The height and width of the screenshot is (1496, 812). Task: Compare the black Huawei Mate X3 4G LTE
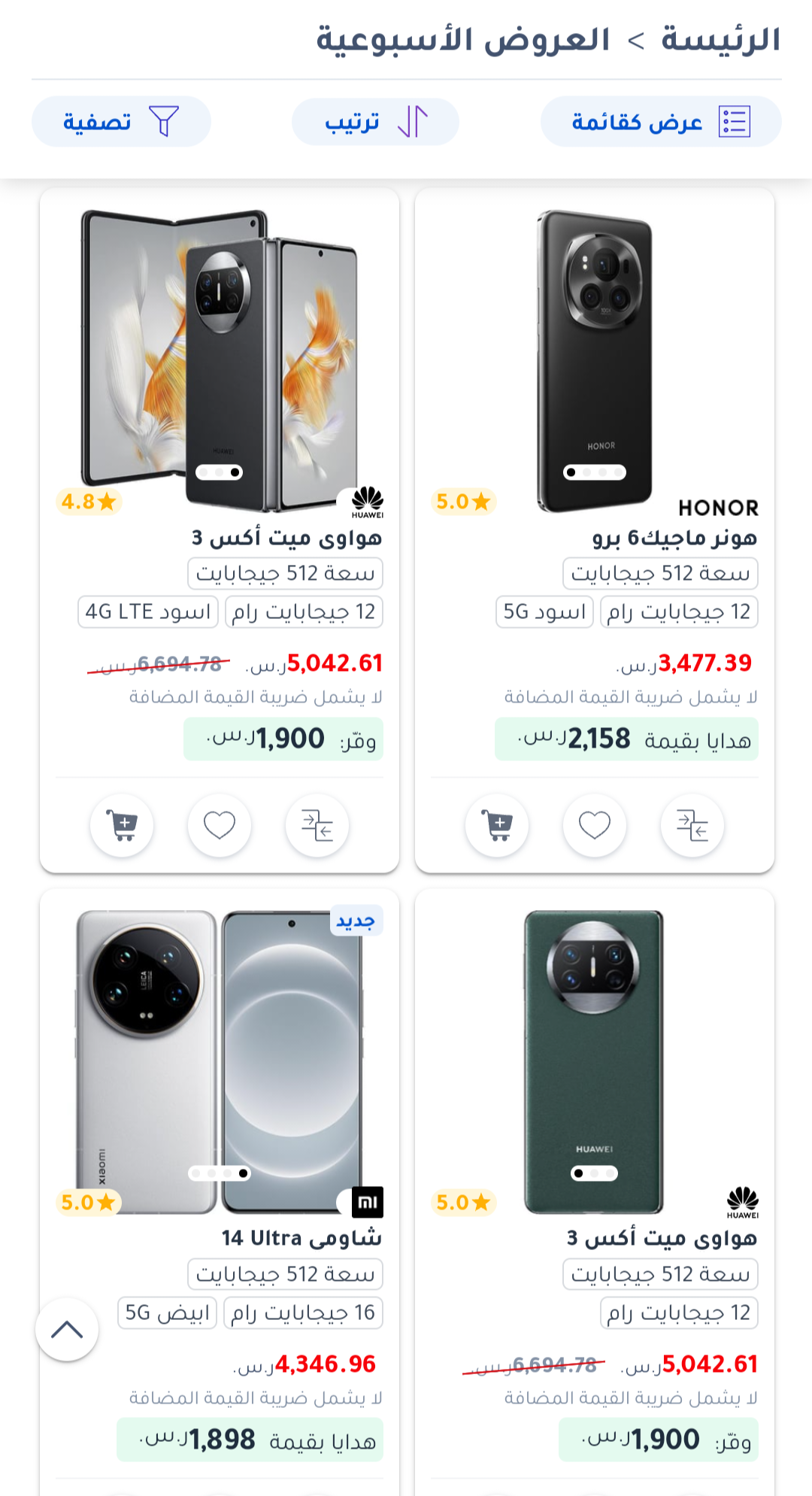click(x=317, y=825)
